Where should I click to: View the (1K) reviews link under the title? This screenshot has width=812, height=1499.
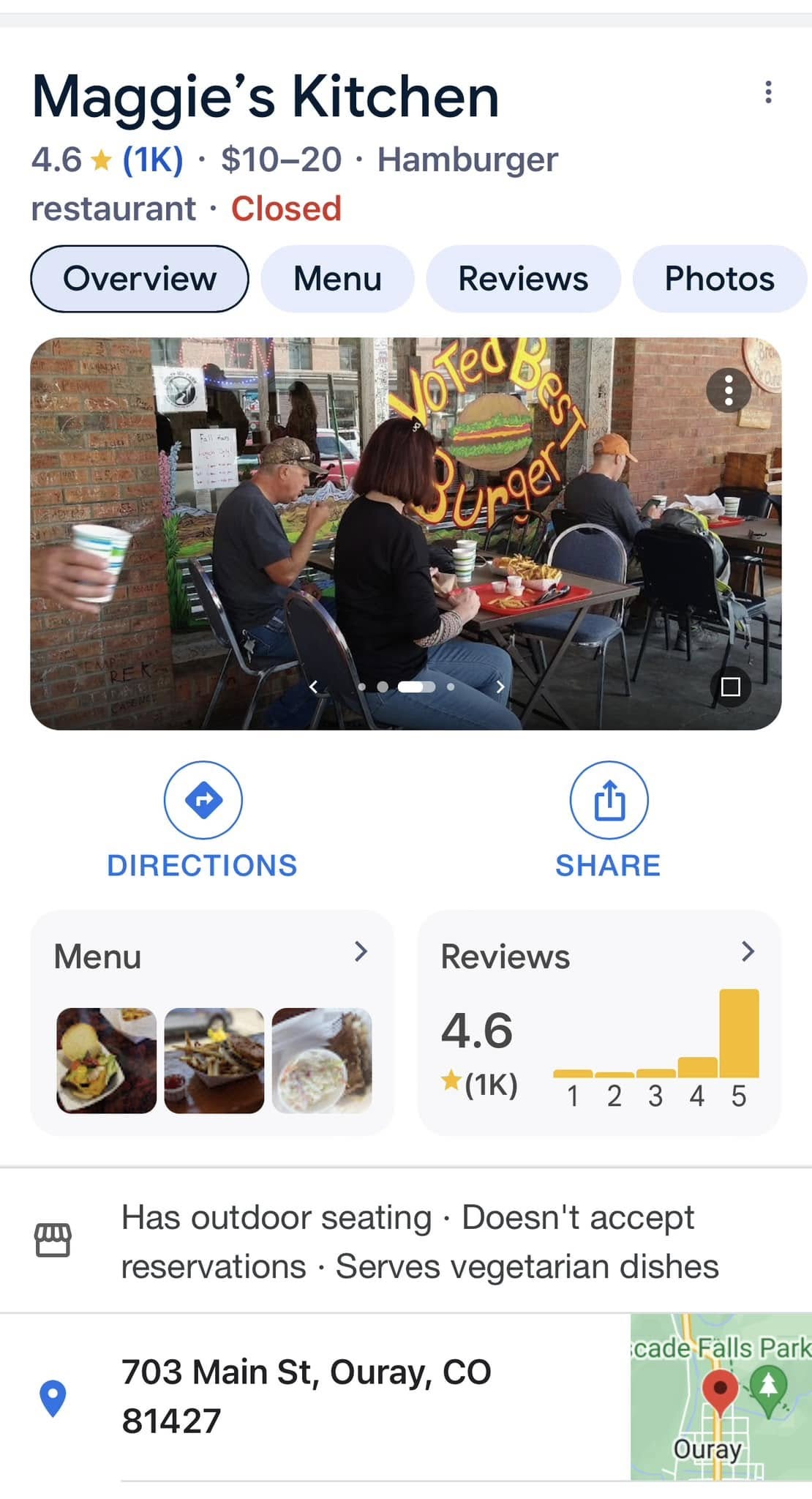pos(153,160)
